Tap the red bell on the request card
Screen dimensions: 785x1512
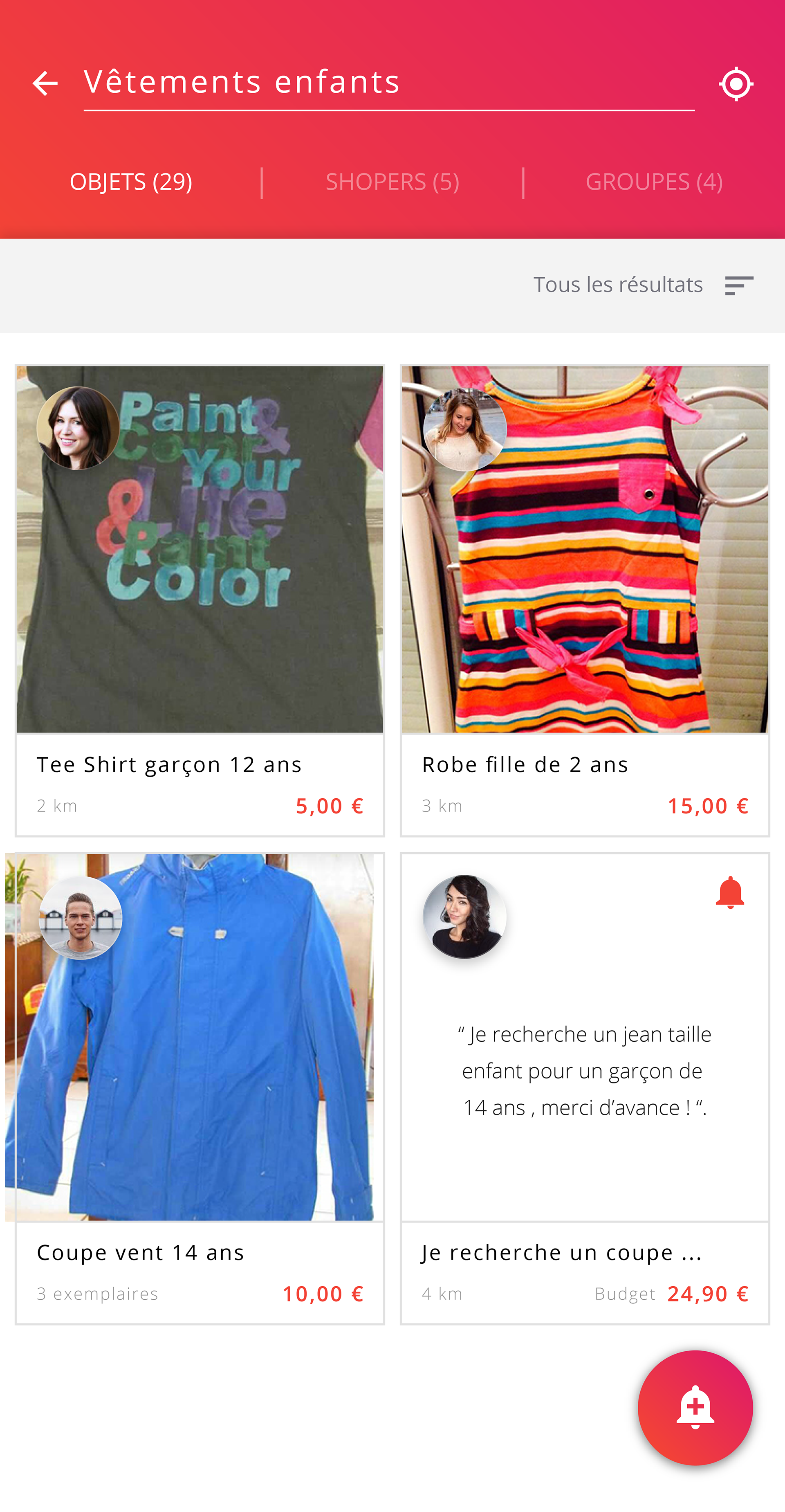(x=730, y=893)
